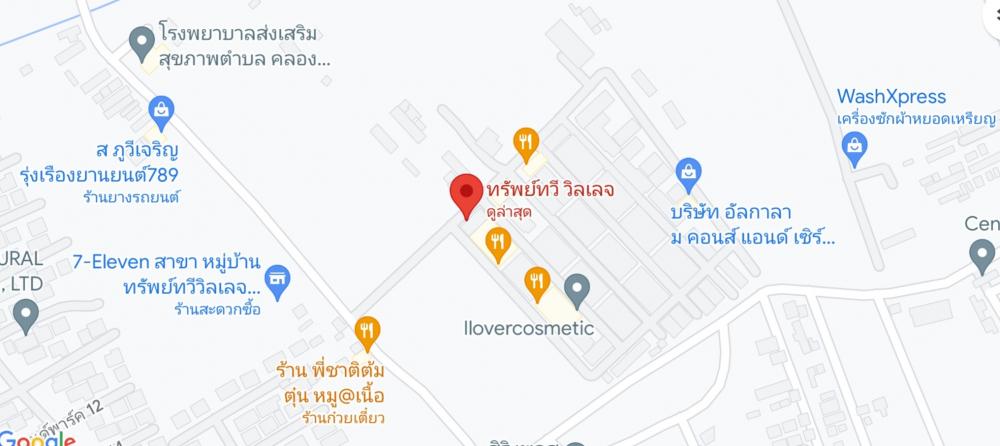Tap the red pin for ทรัพย์ทวี วิลเลจ
The image size is (1000, 446).
click(x=465, y=193)
